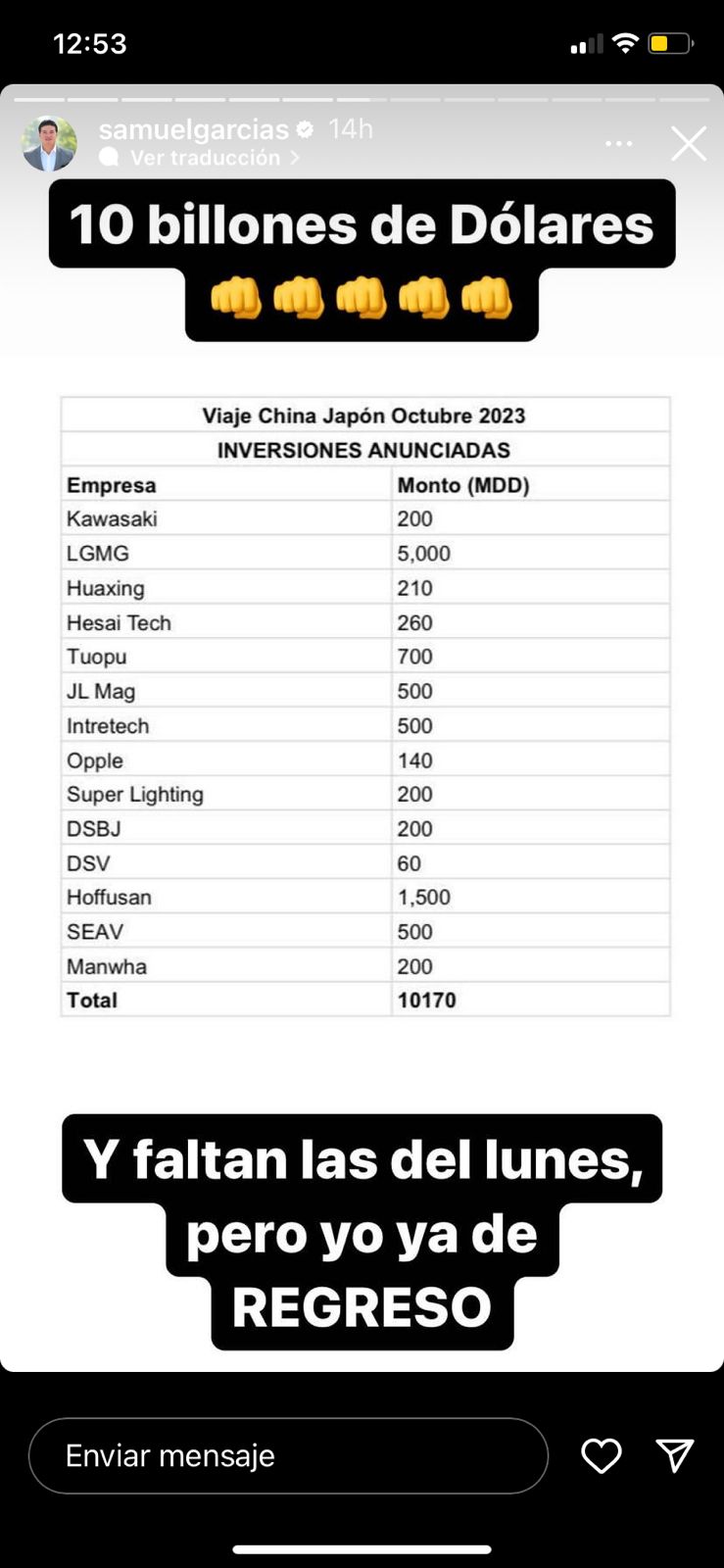Open the story options menu

(x=618, y=144)
